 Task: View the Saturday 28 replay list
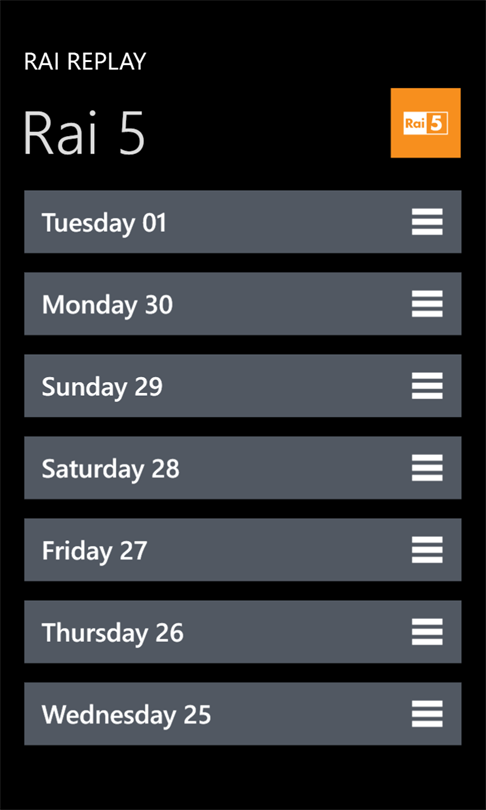[243, 468]
